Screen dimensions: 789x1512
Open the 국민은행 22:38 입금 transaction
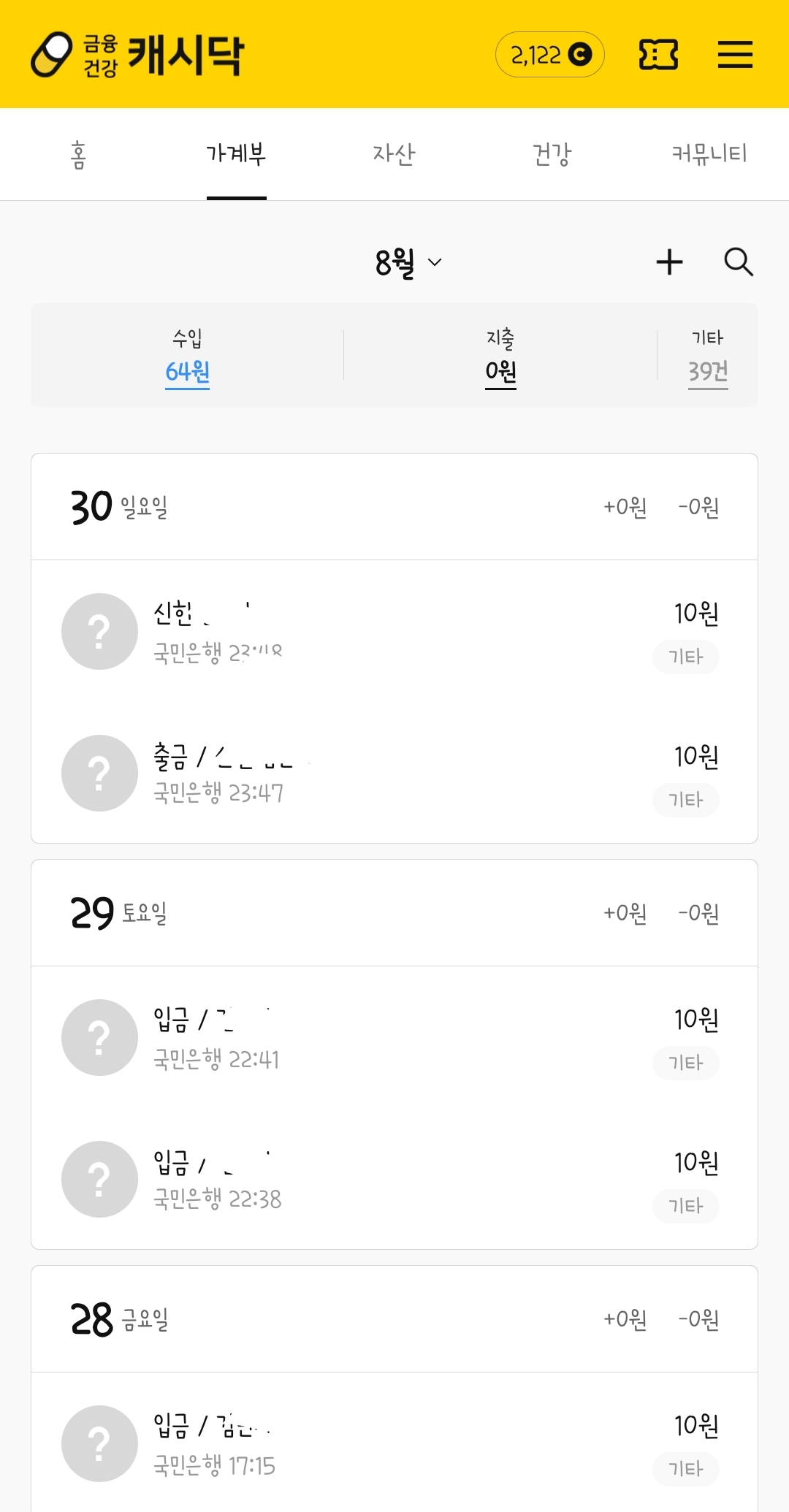coord(394,1179)
